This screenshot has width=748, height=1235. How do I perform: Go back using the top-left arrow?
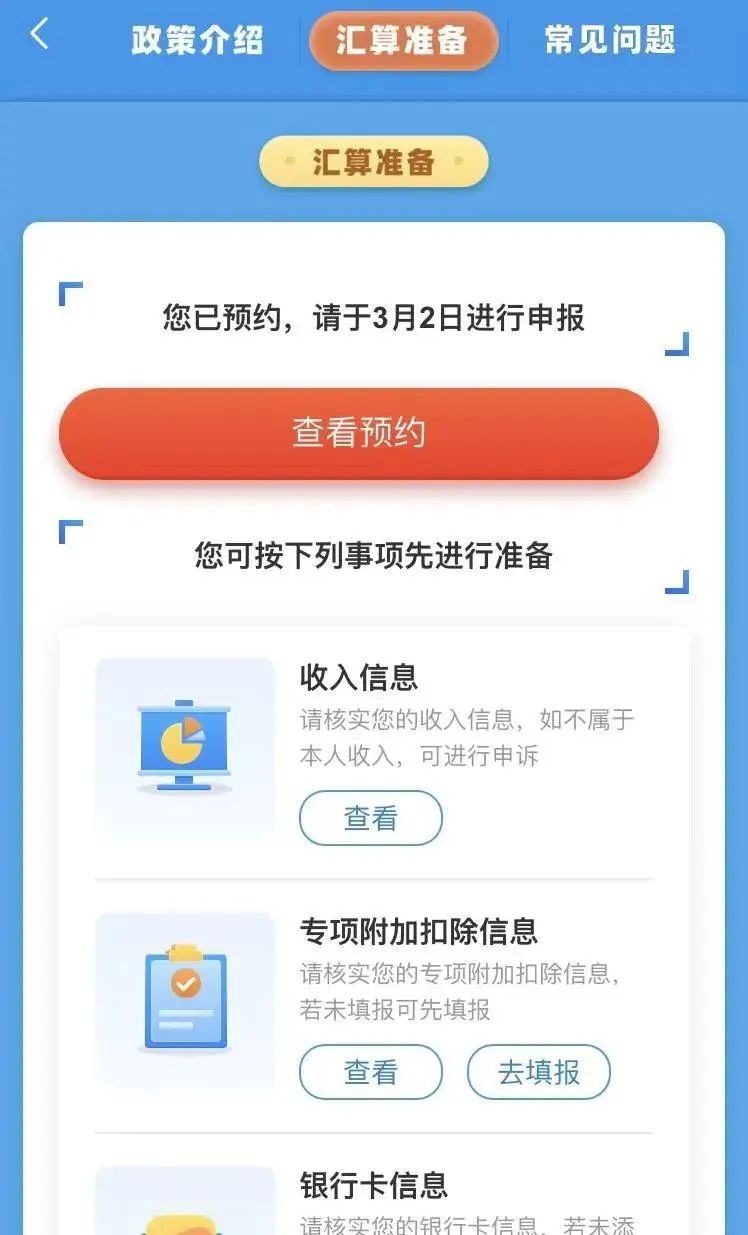(39, 35)
